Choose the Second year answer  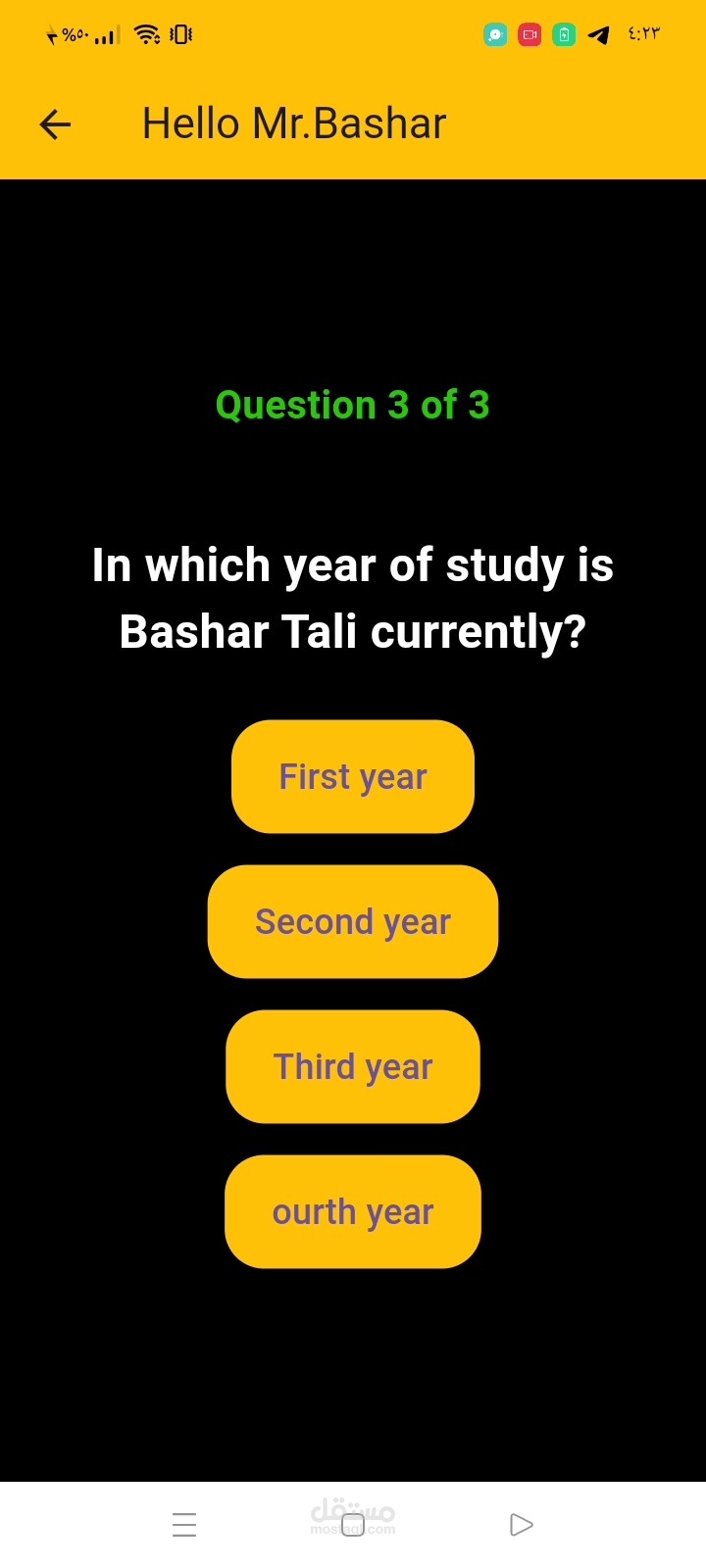pyautogui.click(x=353, y=922)
